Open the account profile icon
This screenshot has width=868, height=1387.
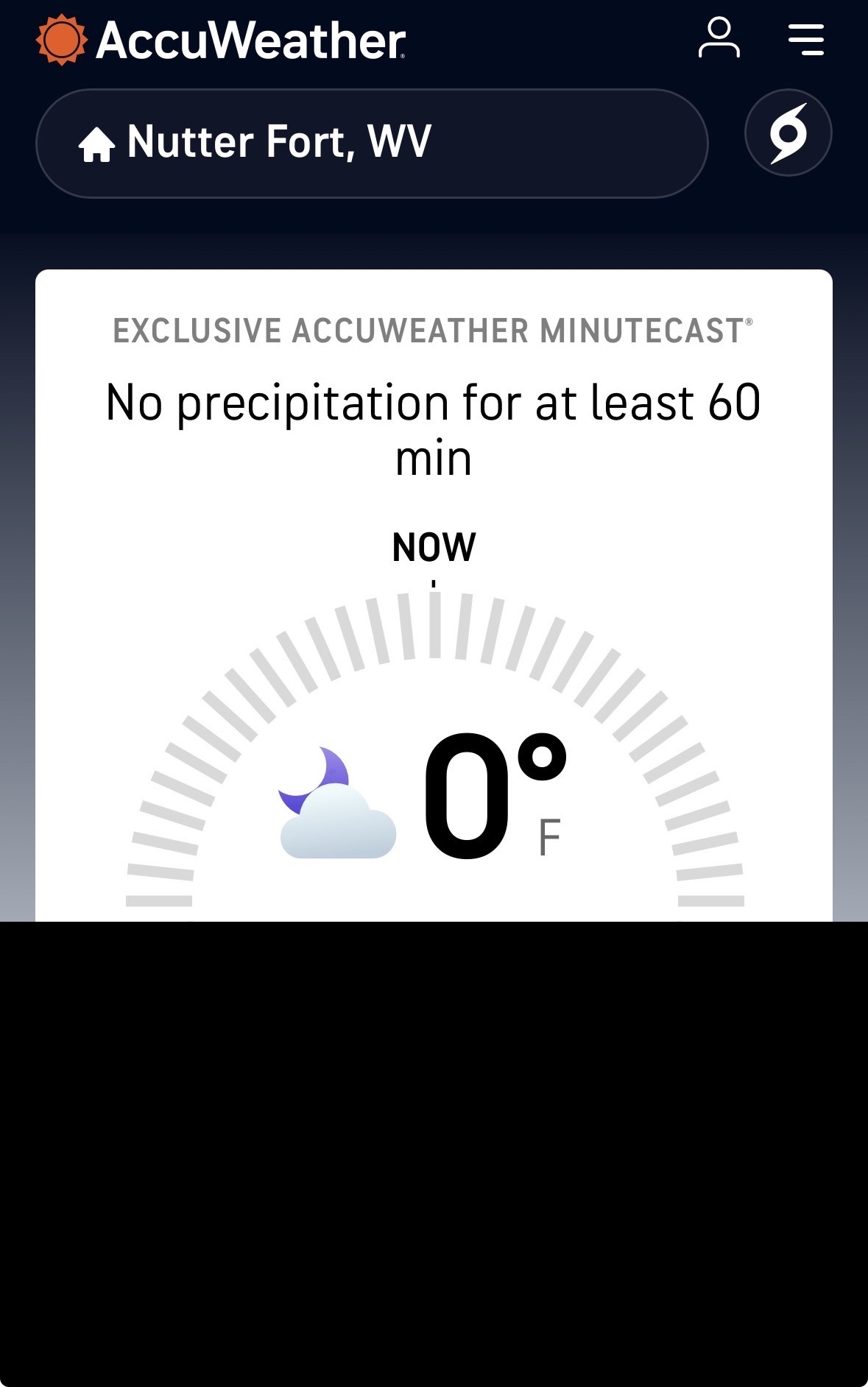719,38
